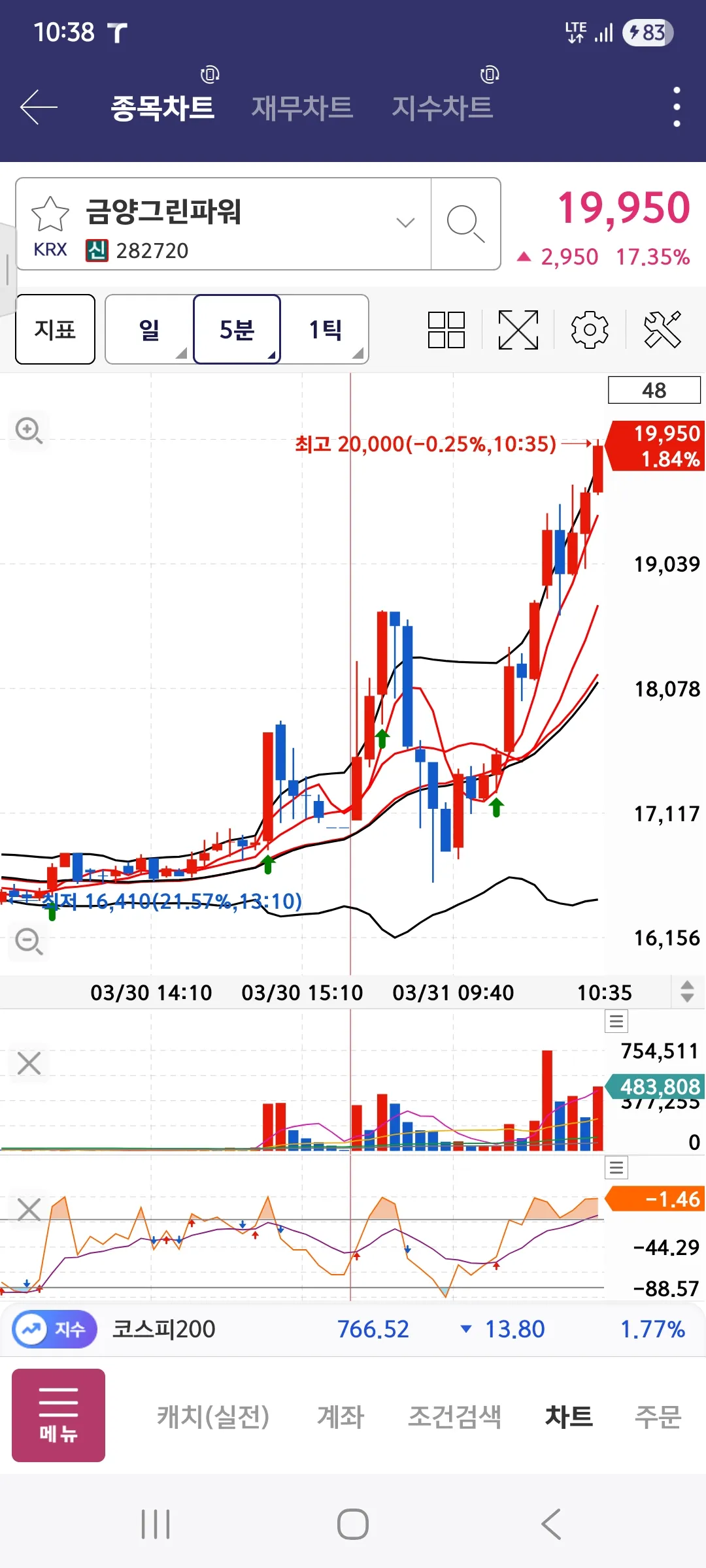Open the split-chart grid layout icon

[446, 329]
